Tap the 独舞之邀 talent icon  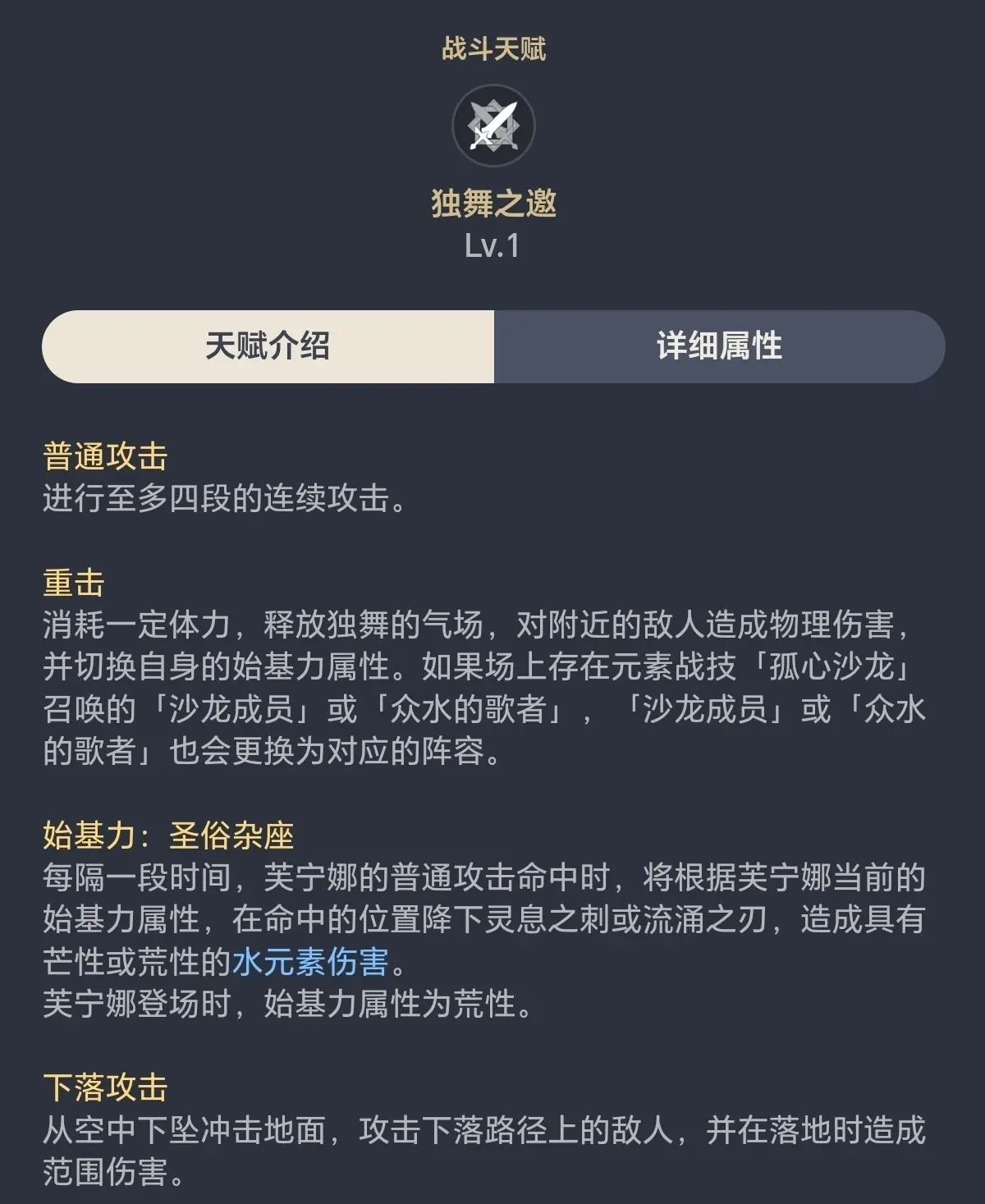pyautogui.click(x=493, y=126)
